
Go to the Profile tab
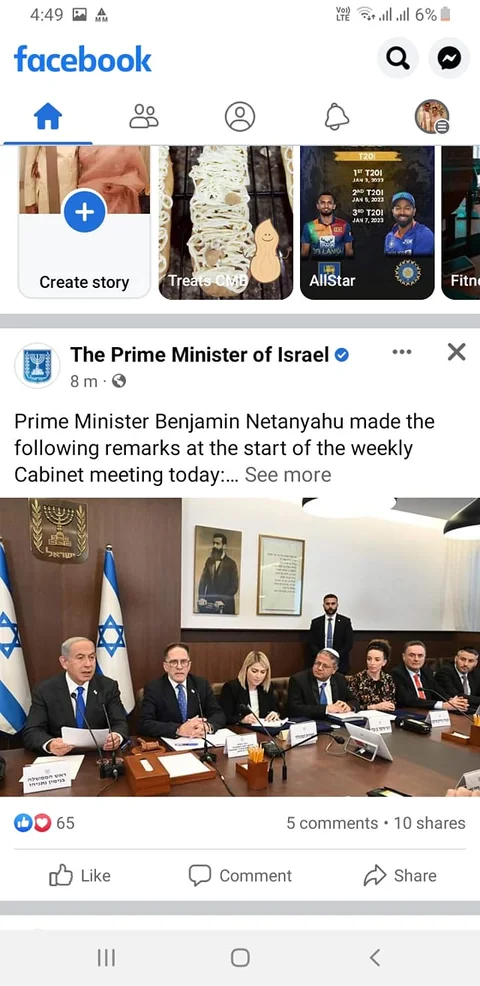coord(240,116)
